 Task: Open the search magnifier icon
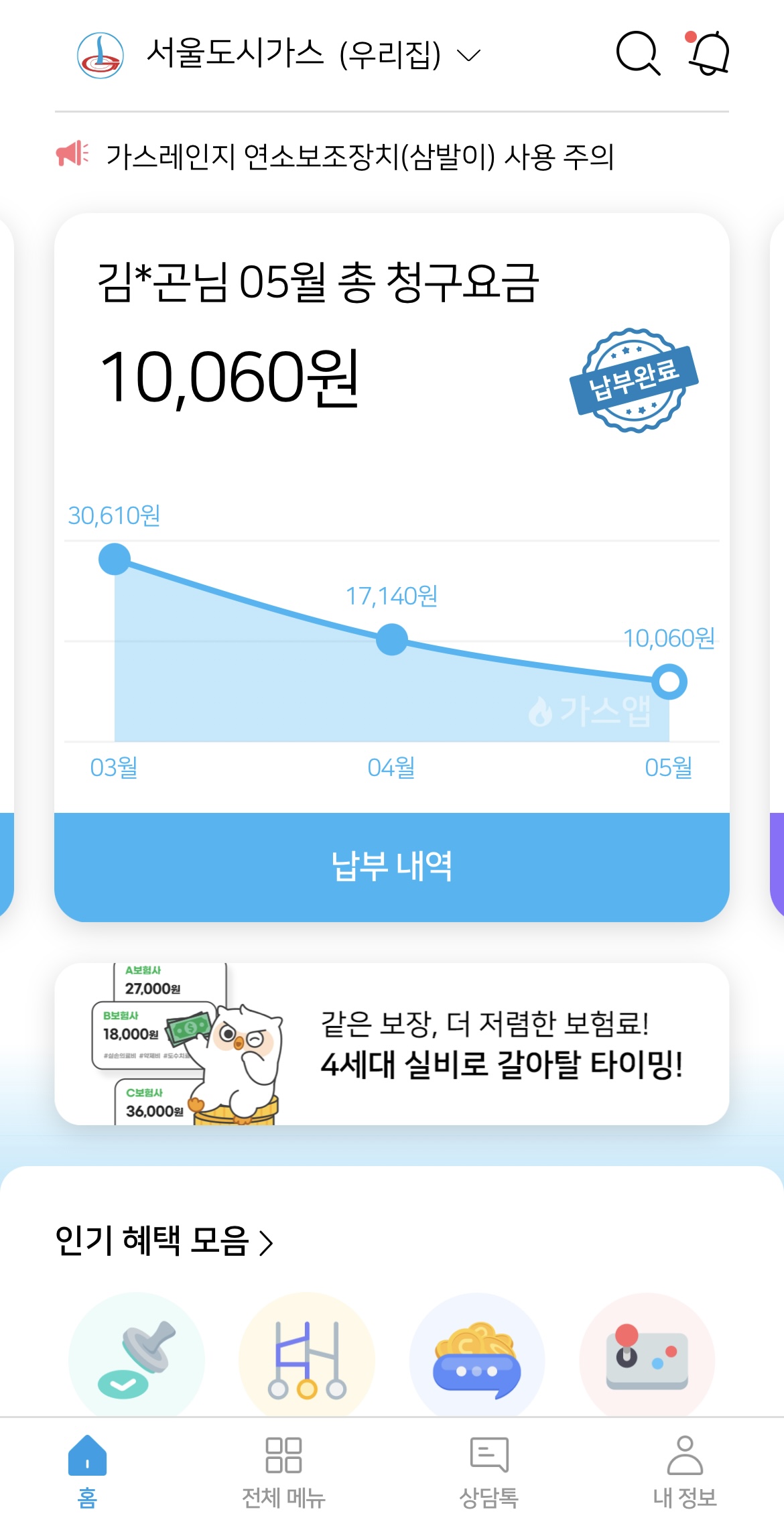(637, 54)
